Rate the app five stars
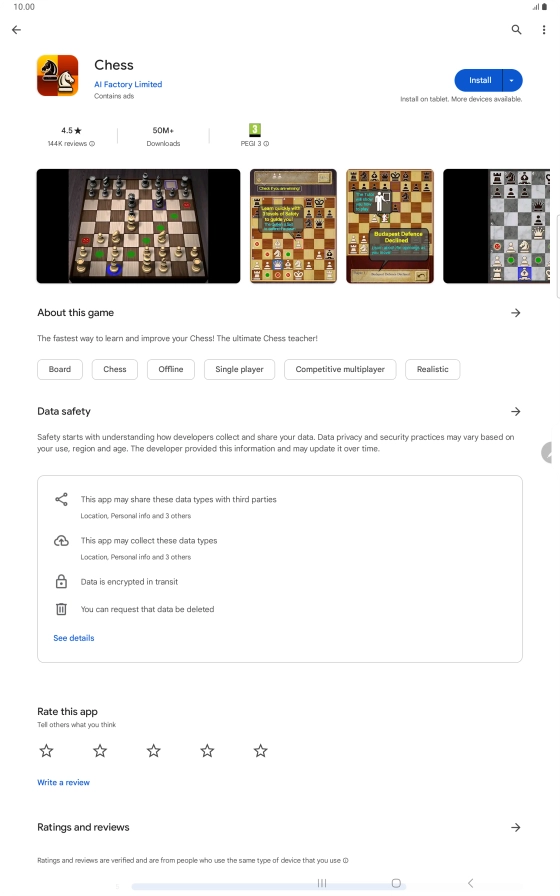This screenshot has height=896, width=560. click(261, 751)
